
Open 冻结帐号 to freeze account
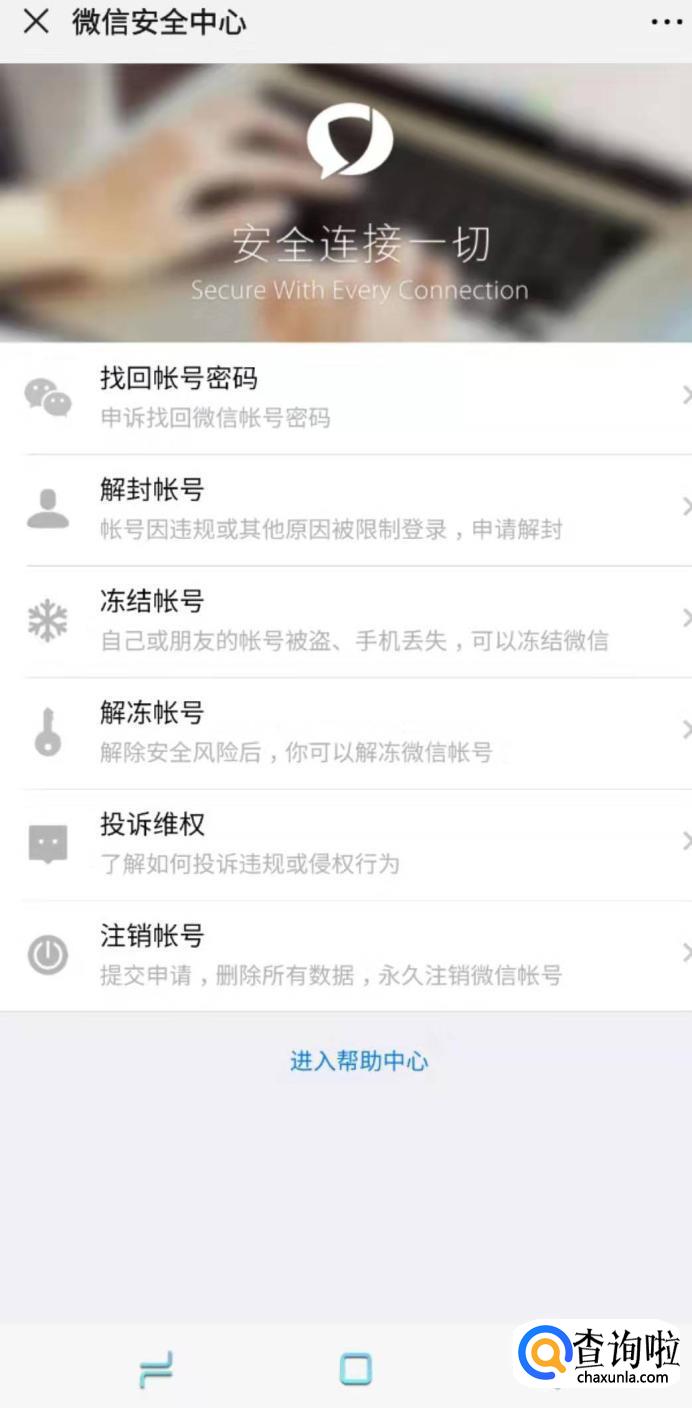click(346, 620)
